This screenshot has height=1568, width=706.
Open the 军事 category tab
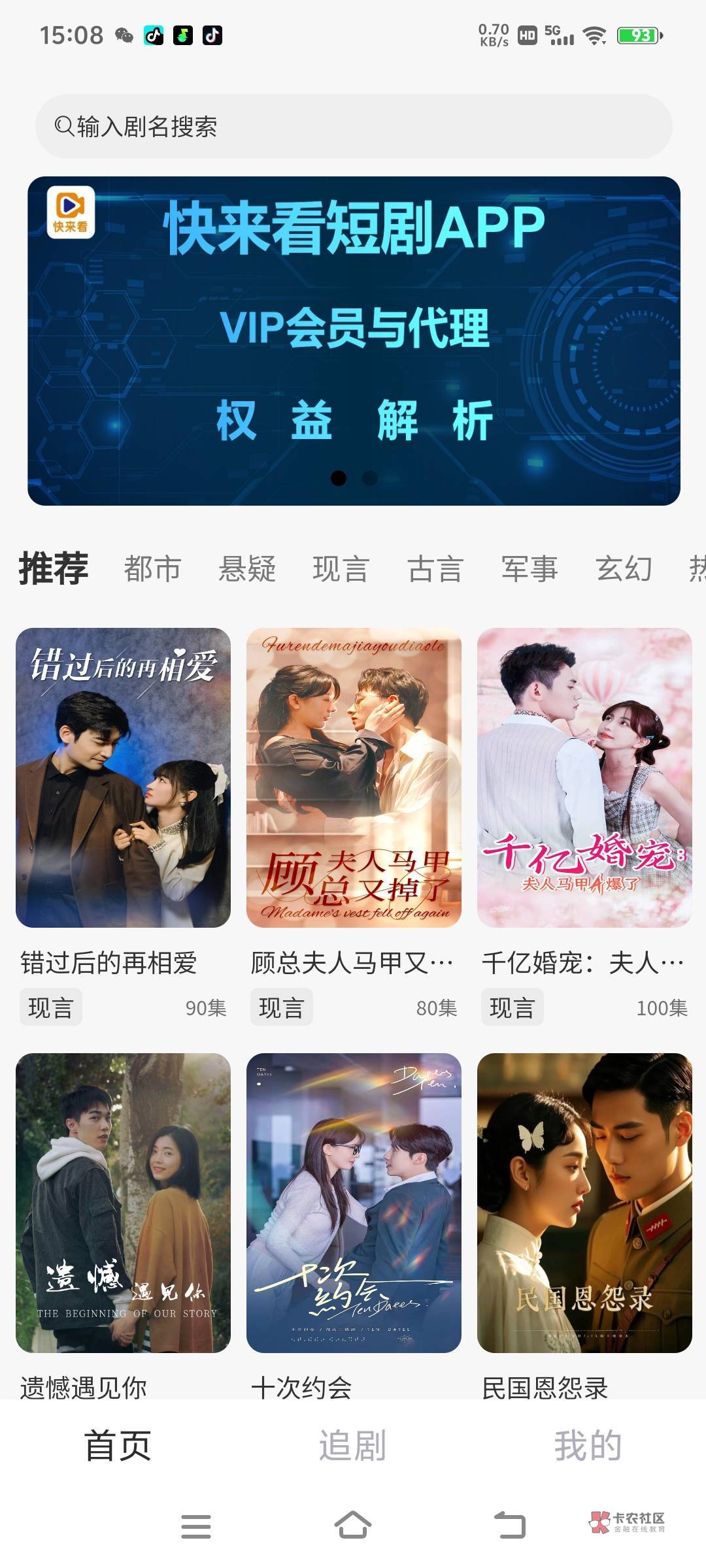pos(529,568)
